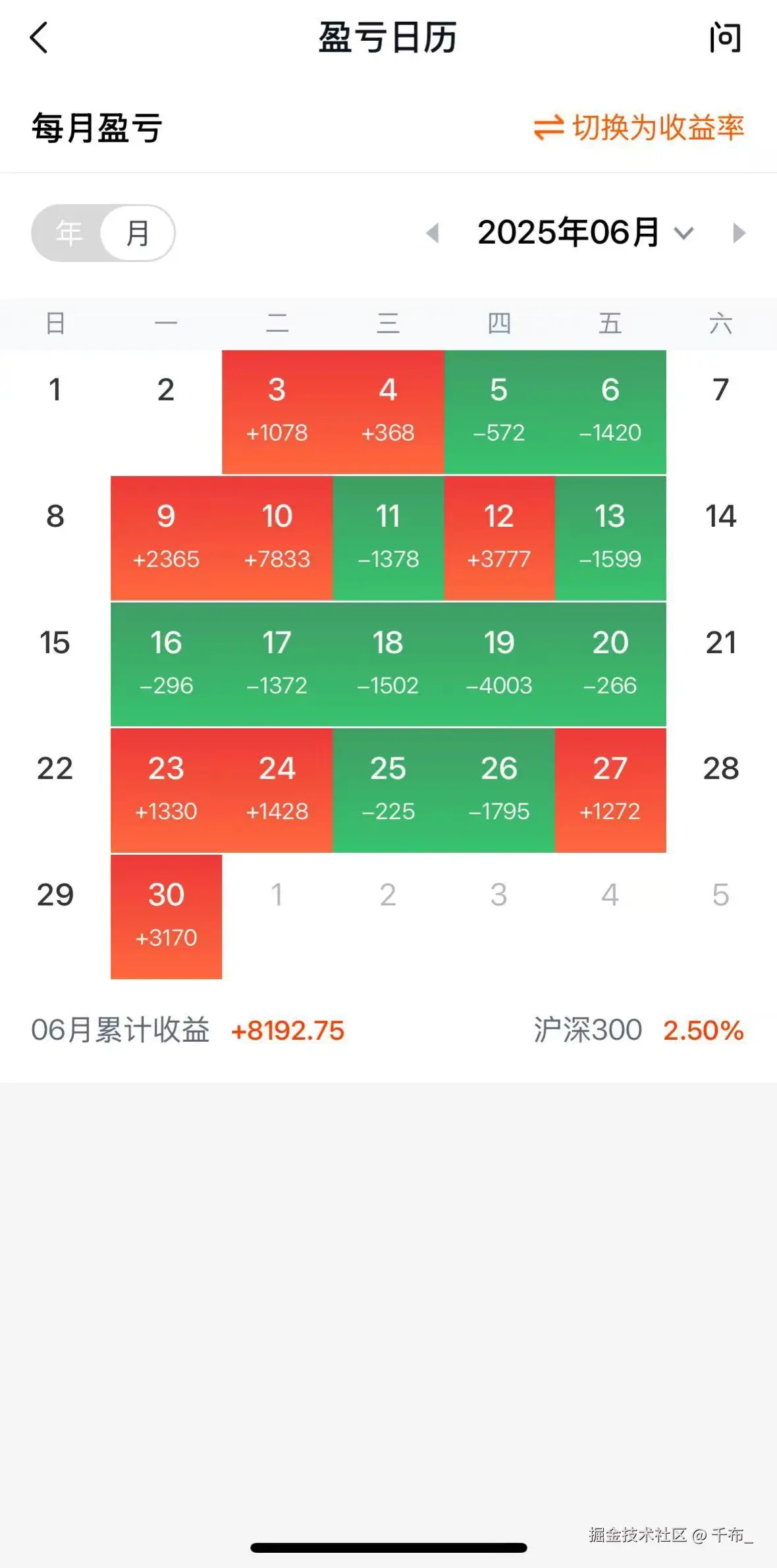Viewport: 777px width, 1568px height.
Task: Toggle display to 收益率 mode
Action: [x=658, y=130]
